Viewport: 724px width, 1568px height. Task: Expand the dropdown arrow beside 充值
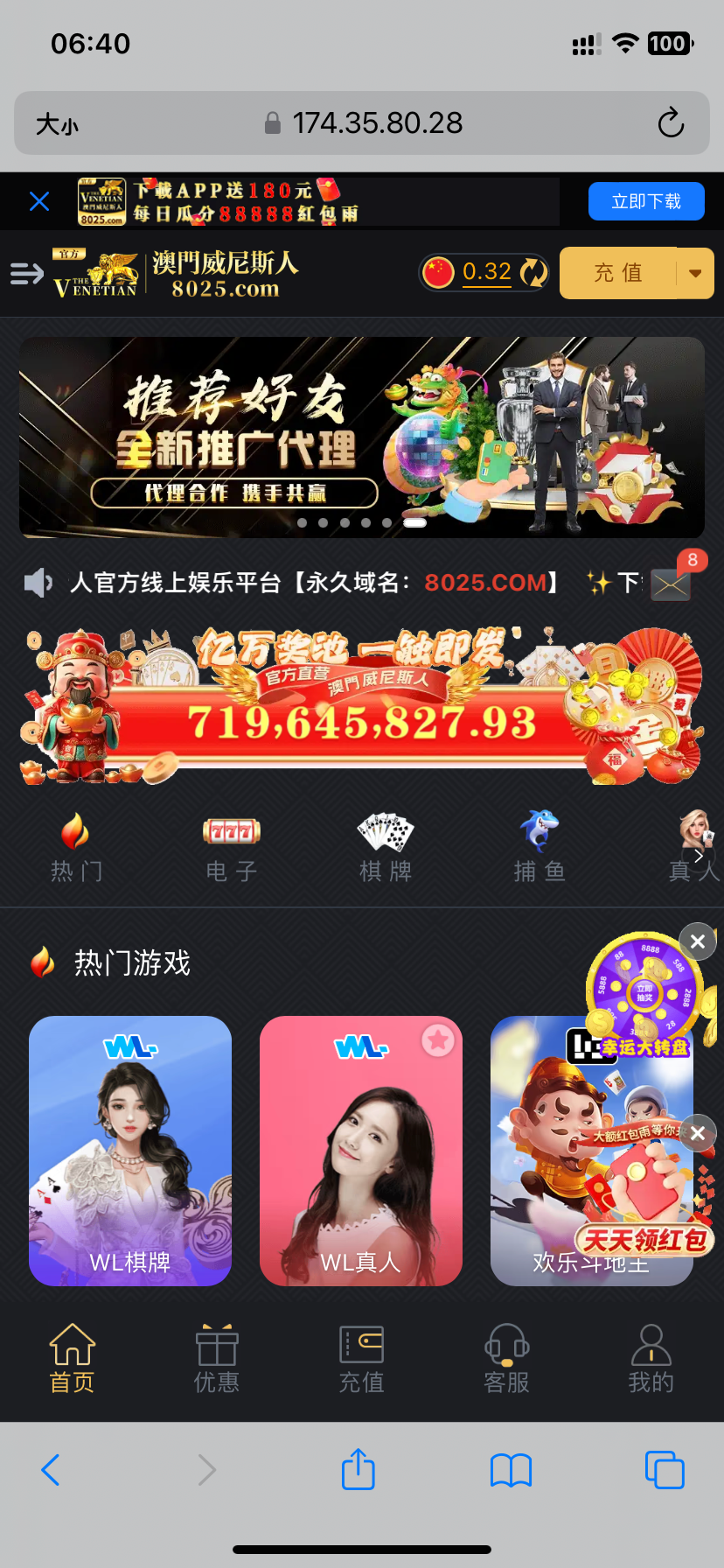pos(695,273)
